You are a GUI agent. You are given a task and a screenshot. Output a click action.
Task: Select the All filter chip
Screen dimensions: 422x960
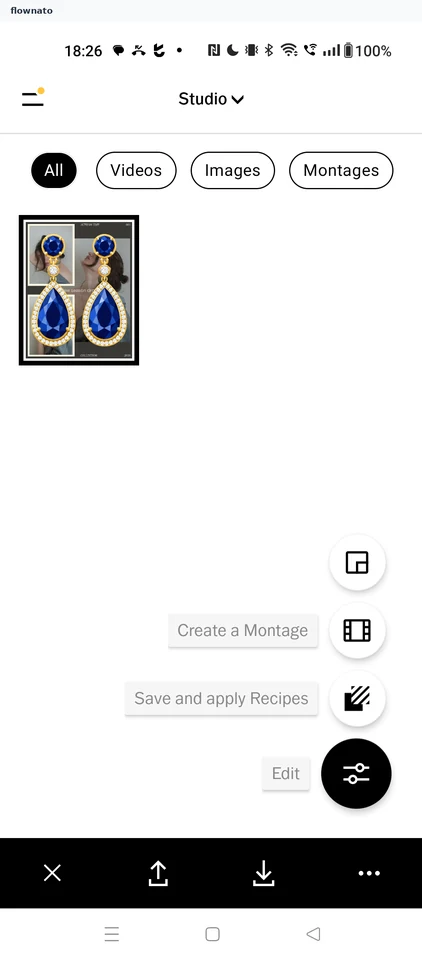coord(54,170)
